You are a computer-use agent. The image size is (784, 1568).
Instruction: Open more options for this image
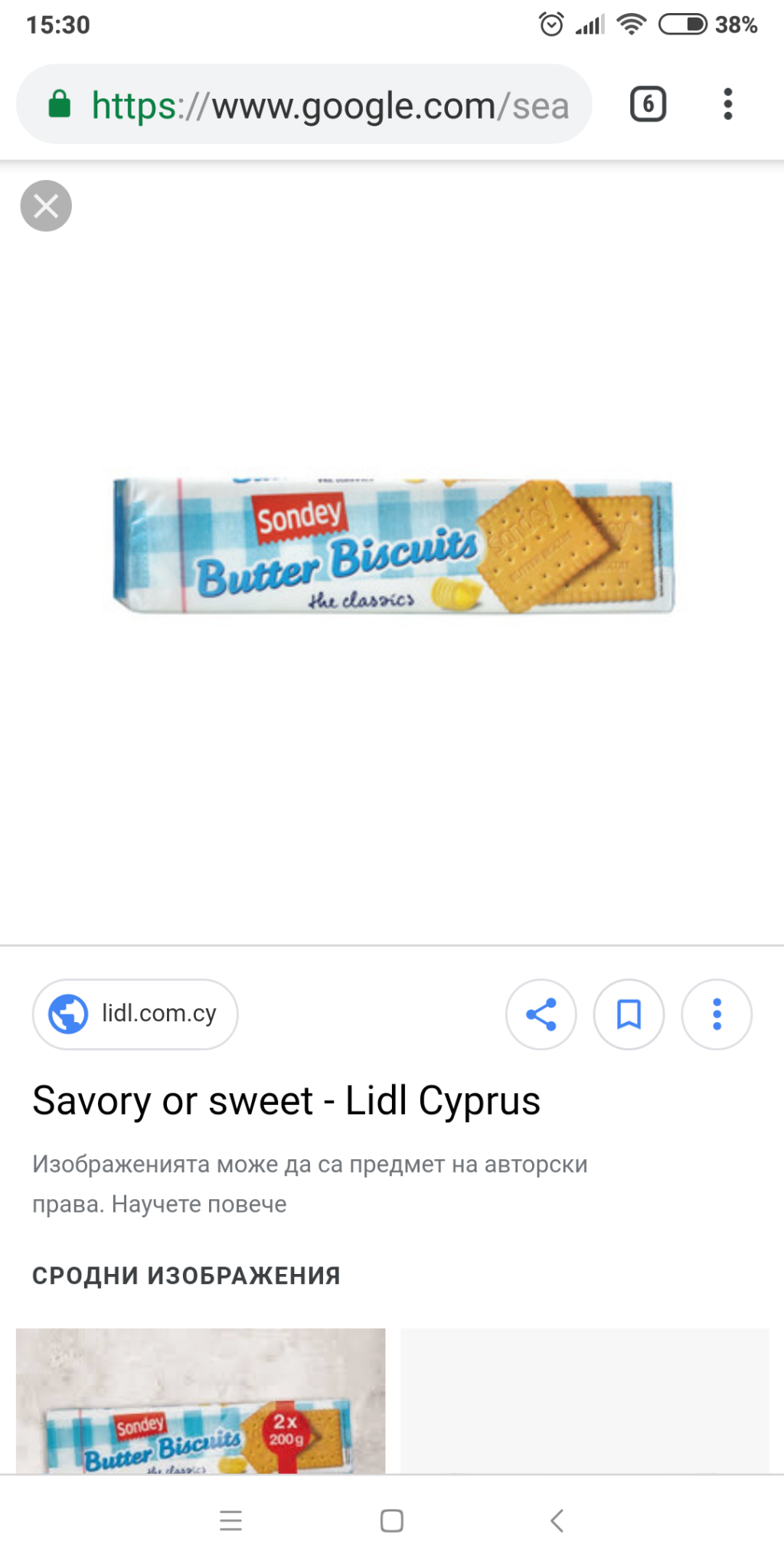click(717, 1014)
